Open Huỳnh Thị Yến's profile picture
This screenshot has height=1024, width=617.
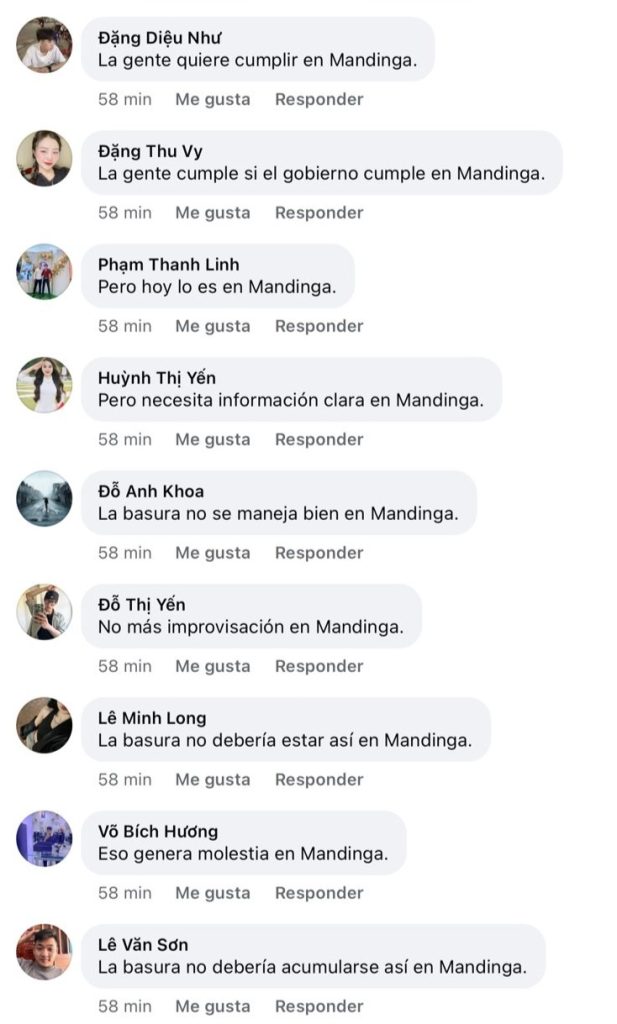[44, 385]
